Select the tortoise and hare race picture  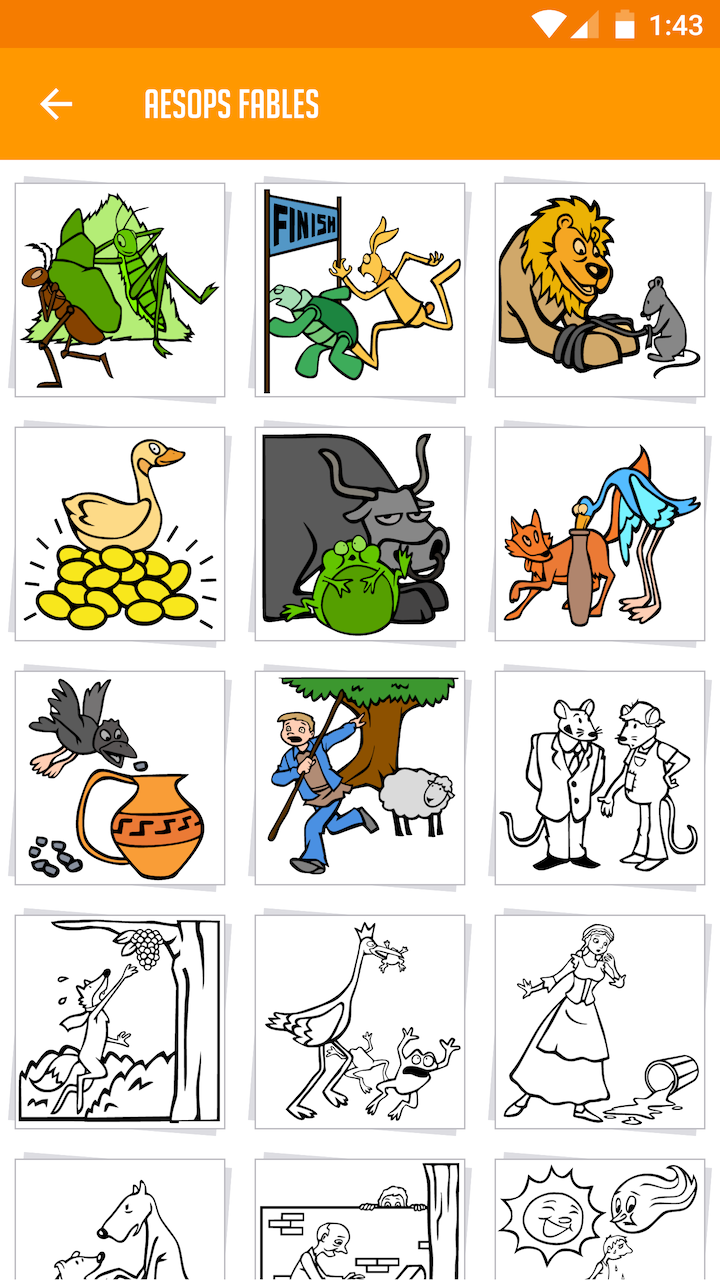(x=359, y=287)
